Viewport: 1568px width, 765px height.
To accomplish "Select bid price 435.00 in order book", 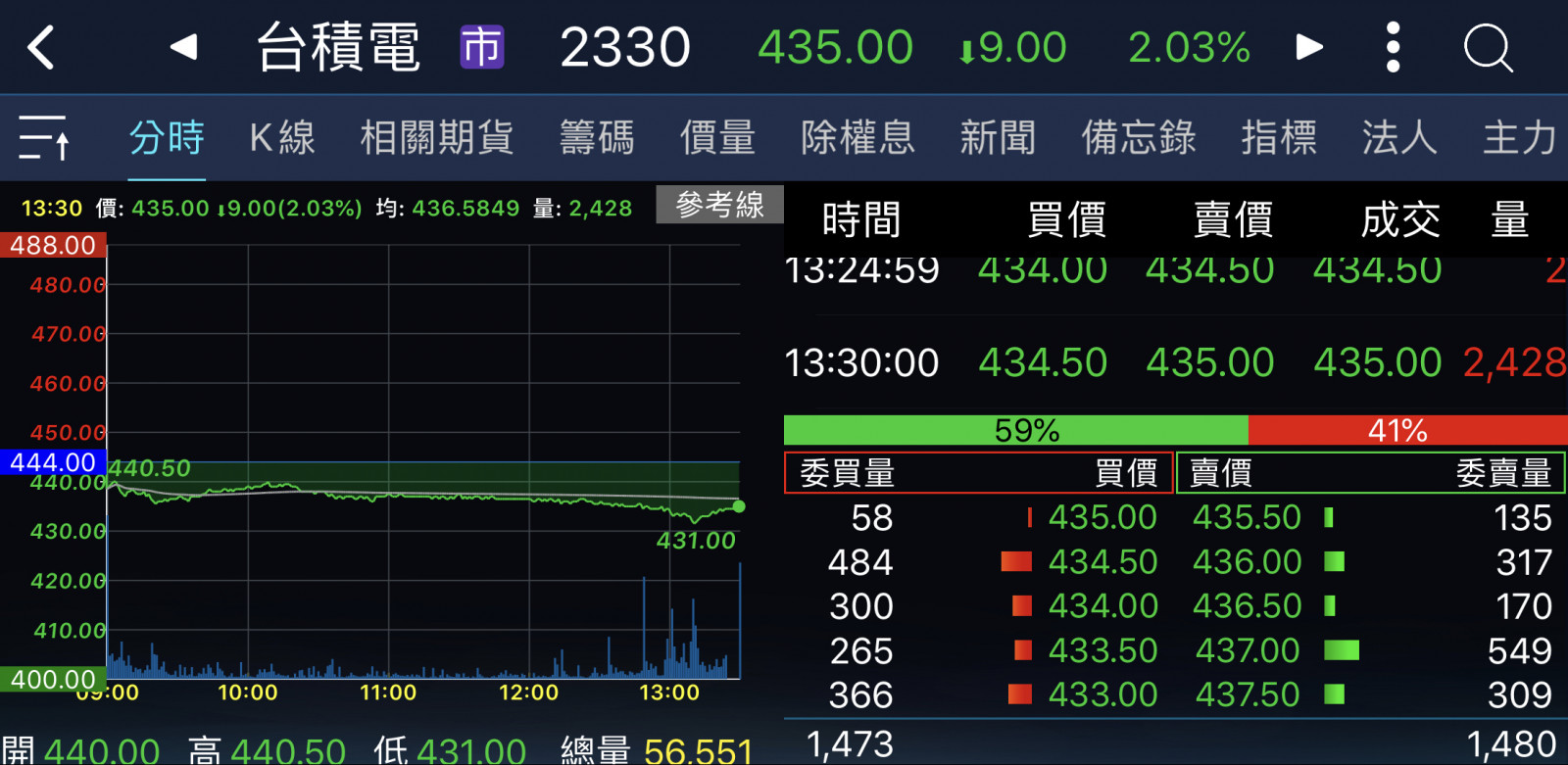I will point(1102,517).
